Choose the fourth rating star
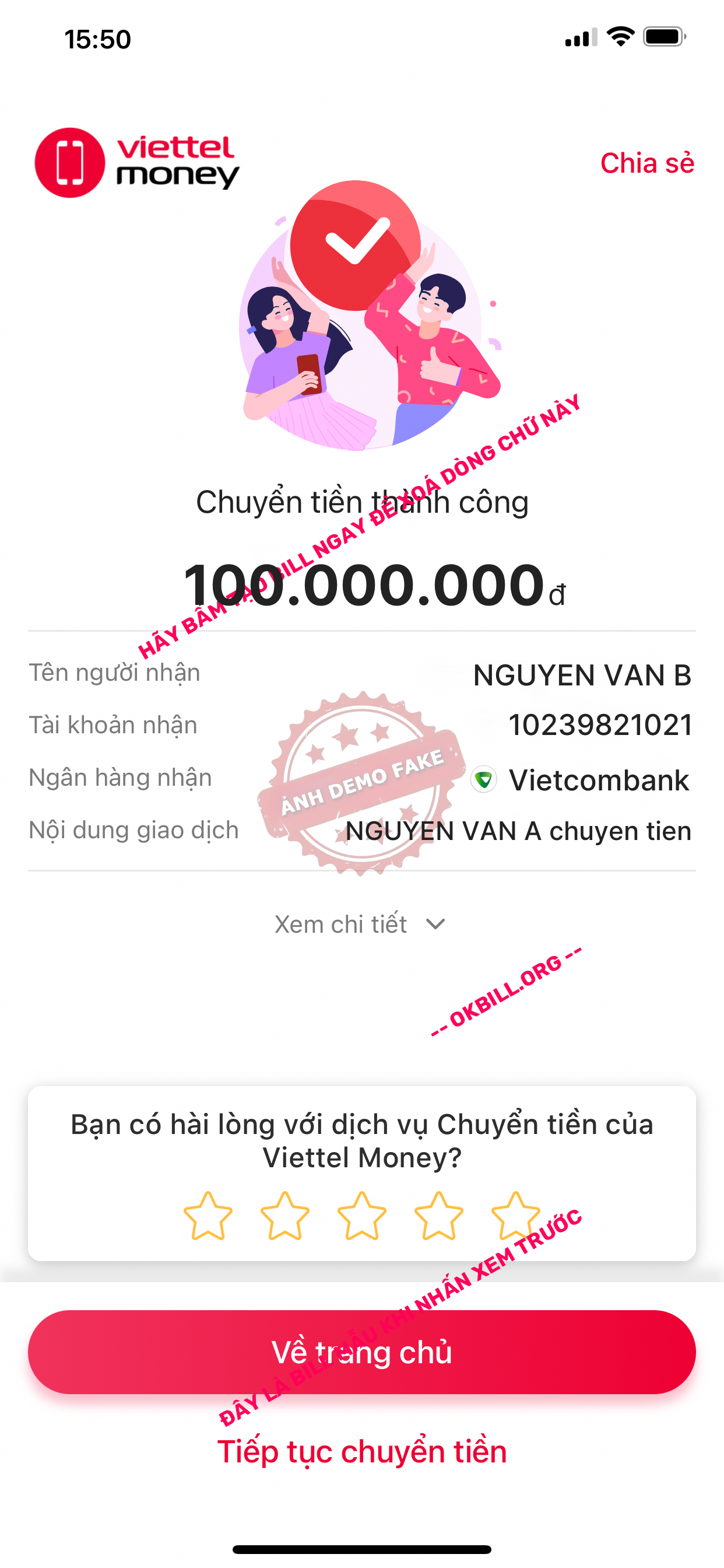The width and height of the screenshot is (724, 1568). click(x=439, y=1216)
